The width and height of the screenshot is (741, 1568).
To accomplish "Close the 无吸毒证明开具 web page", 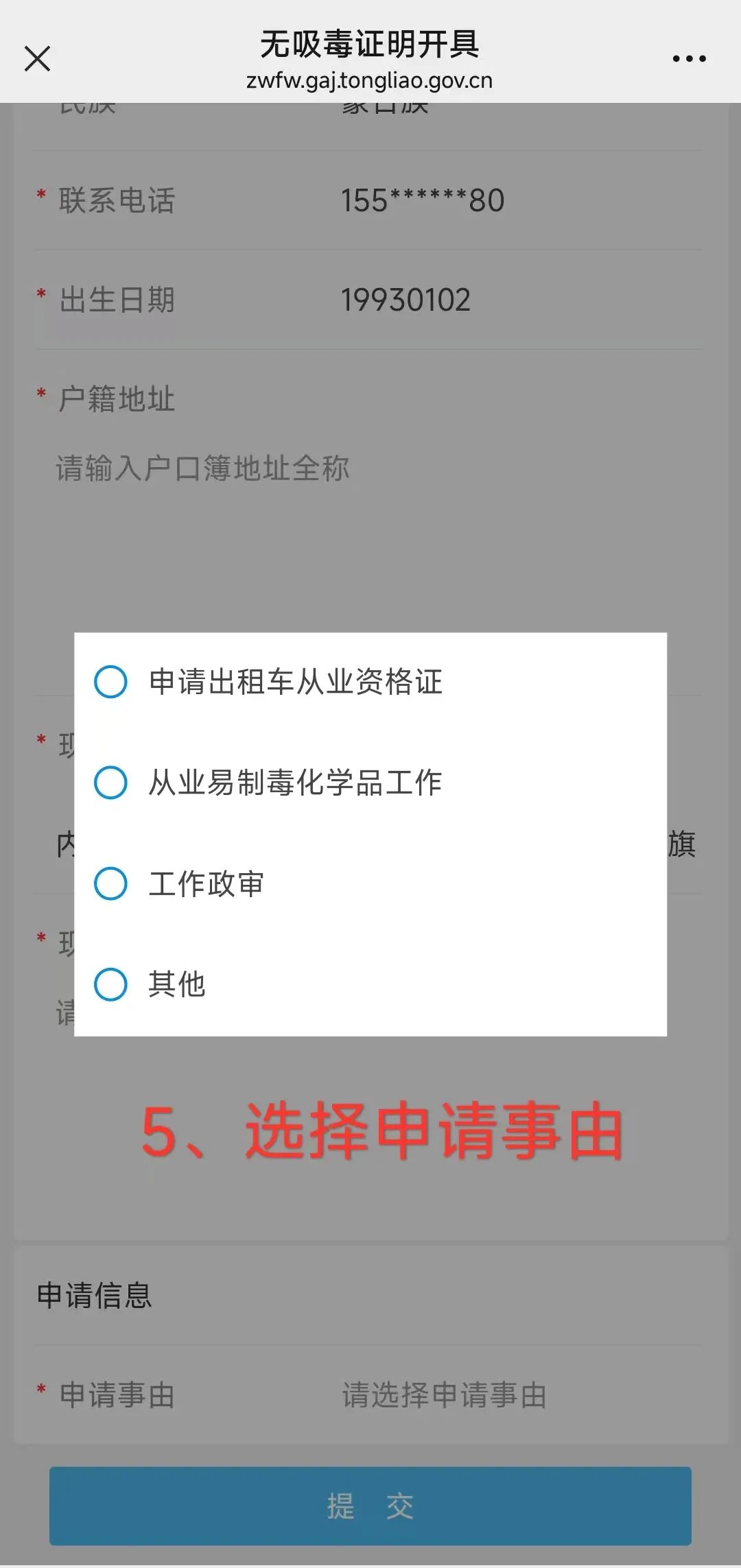I will click(38, 59).
